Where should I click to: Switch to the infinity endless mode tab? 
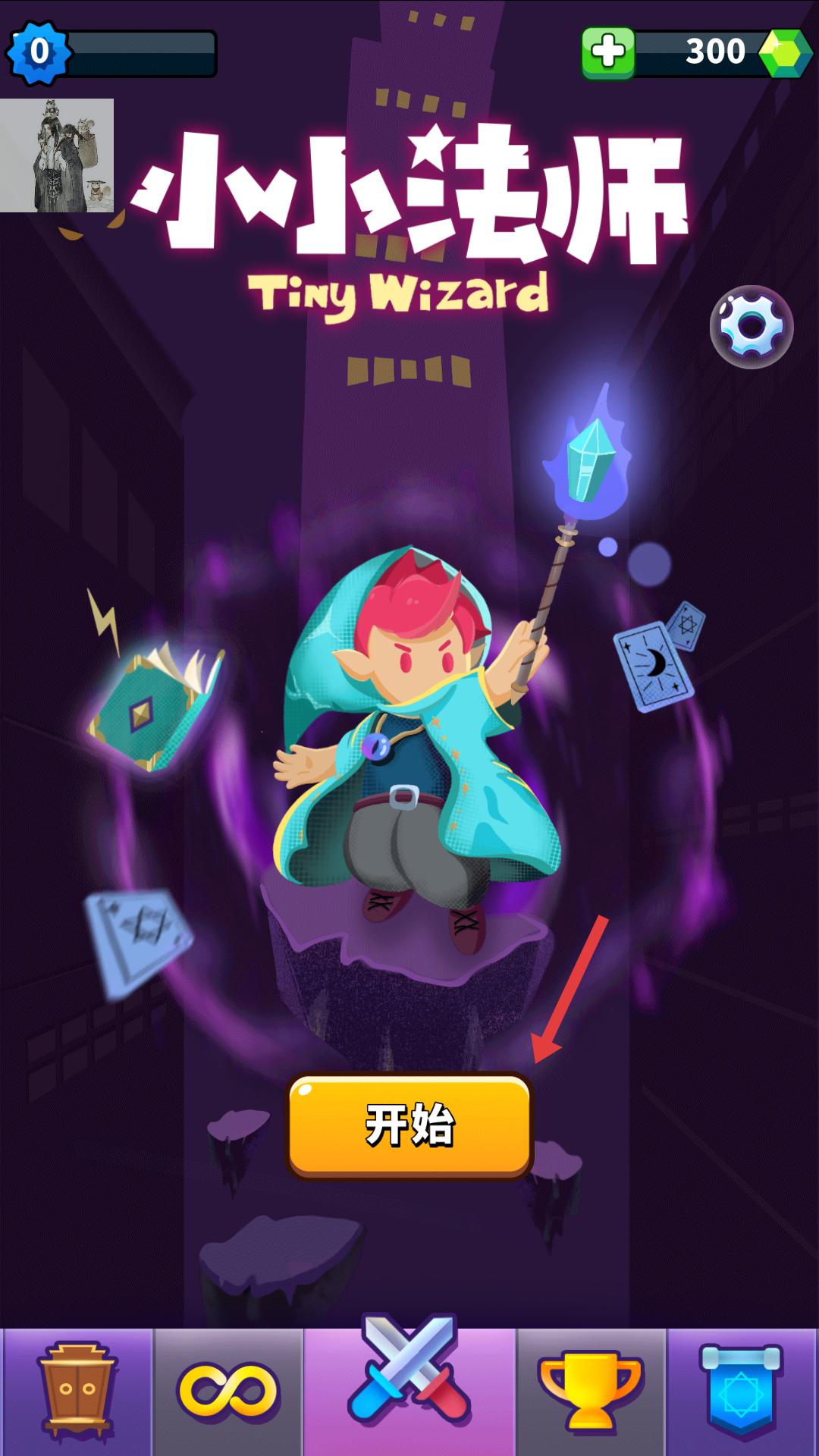click(x=228, y=1392)
